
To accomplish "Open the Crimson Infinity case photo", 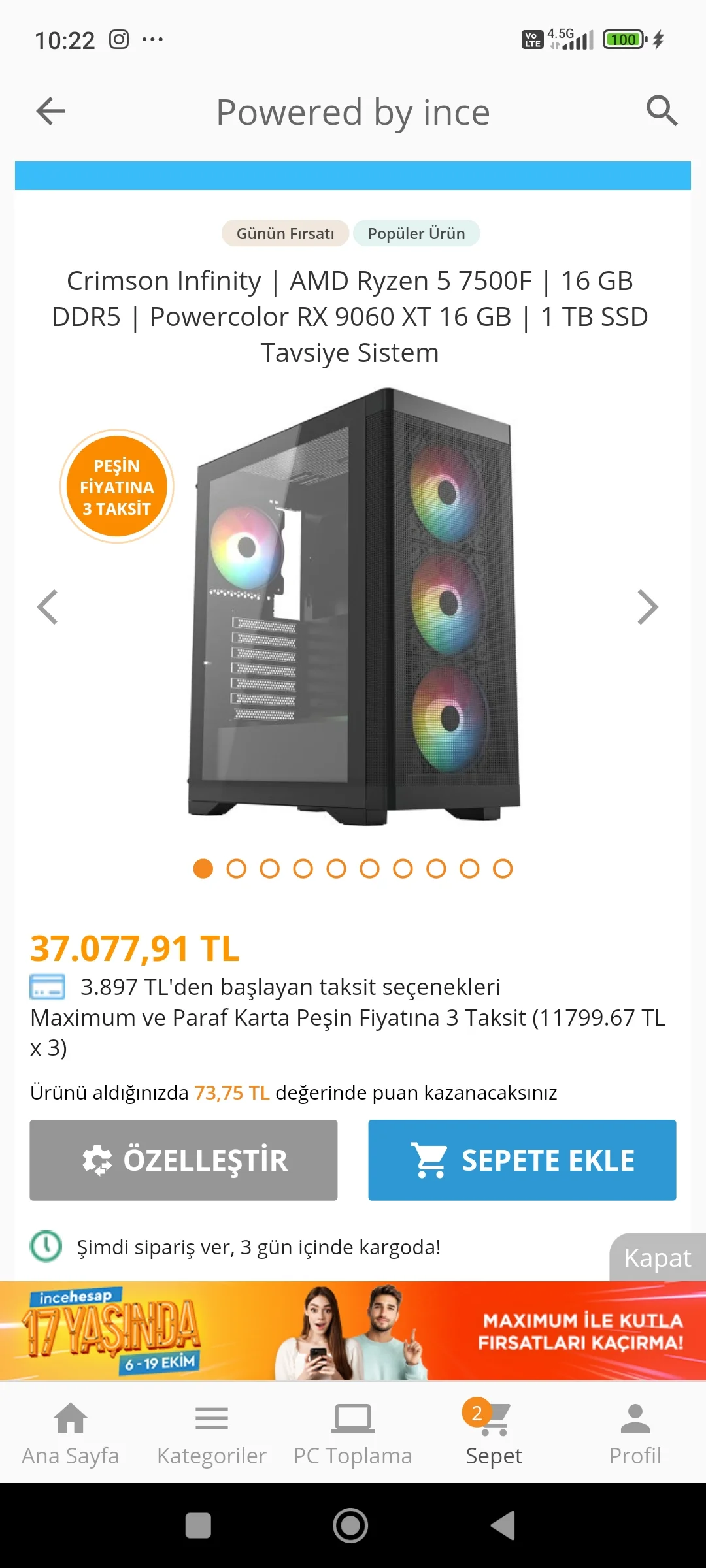I will [353, 608].
